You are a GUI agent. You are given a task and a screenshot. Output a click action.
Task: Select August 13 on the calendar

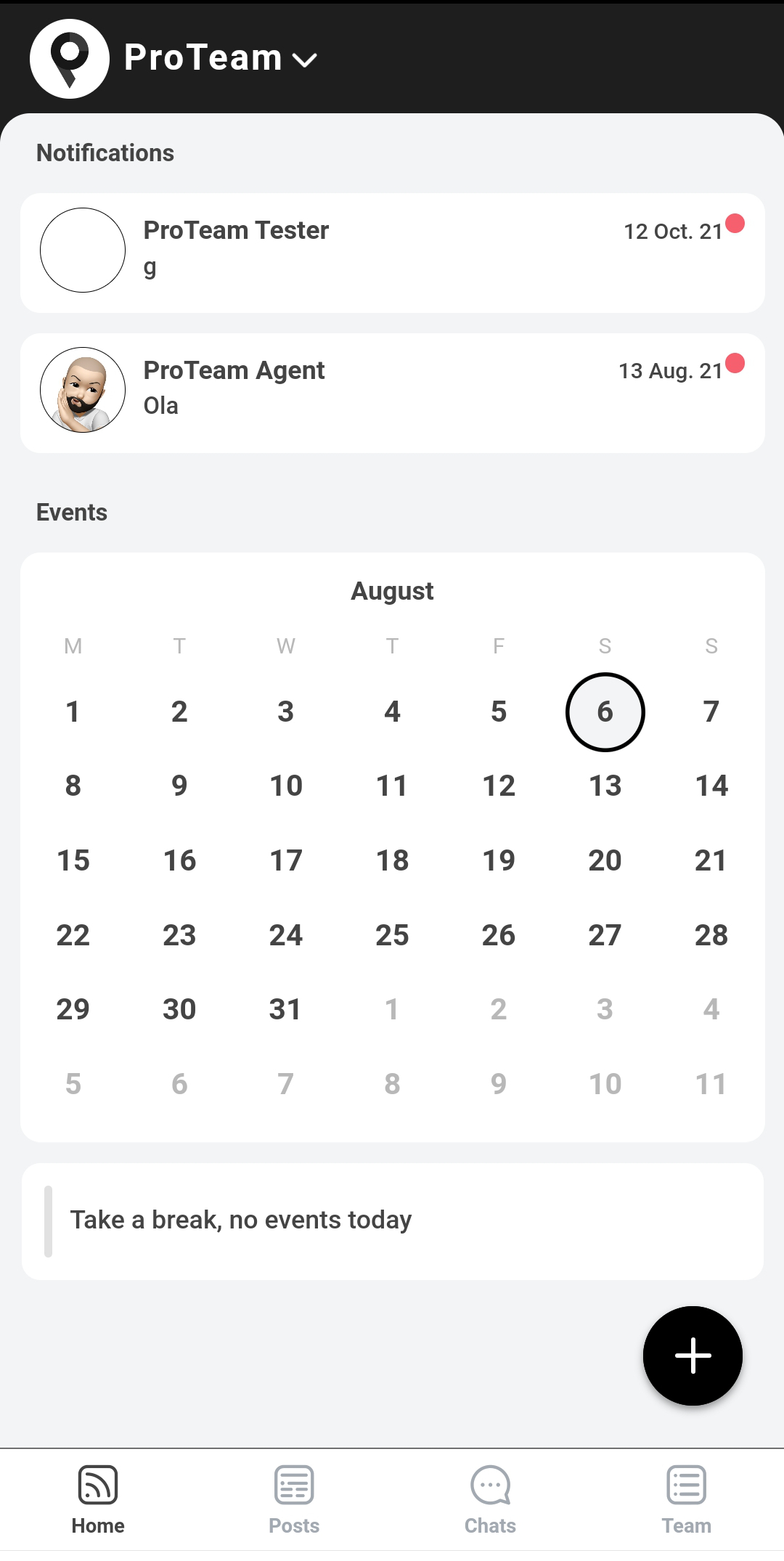[x=605, y=786]
